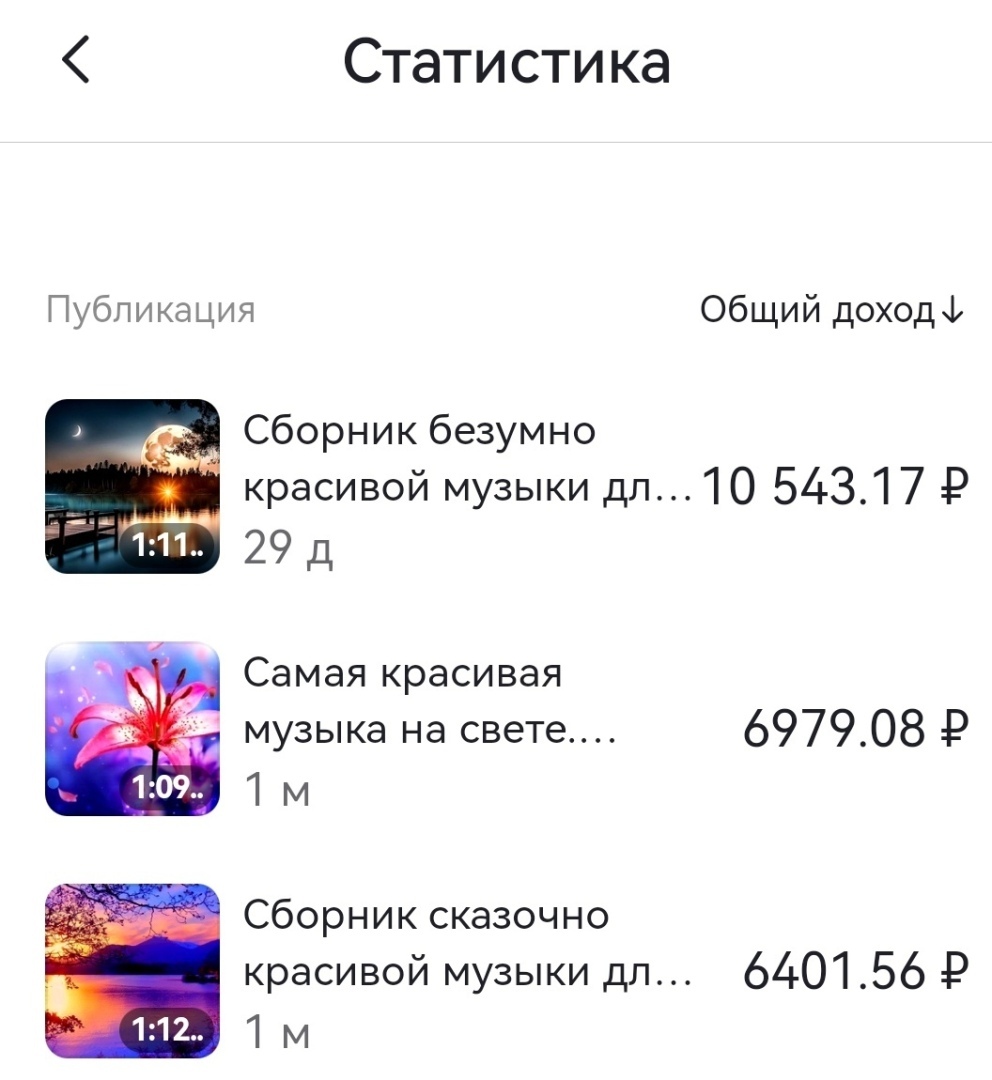Select the sunset lake video thumbnail

point(132,968)
